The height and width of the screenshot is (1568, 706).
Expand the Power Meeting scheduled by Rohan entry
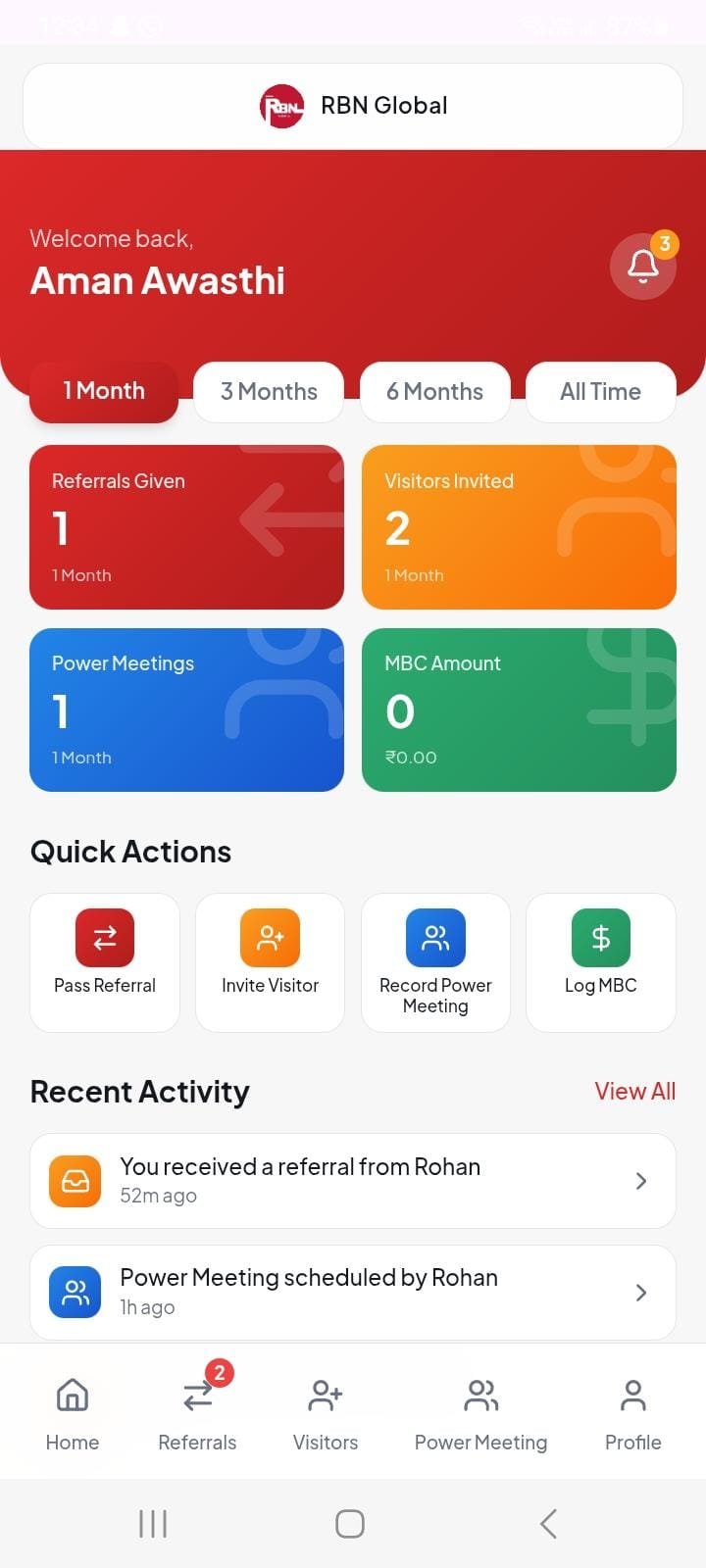352,1292
